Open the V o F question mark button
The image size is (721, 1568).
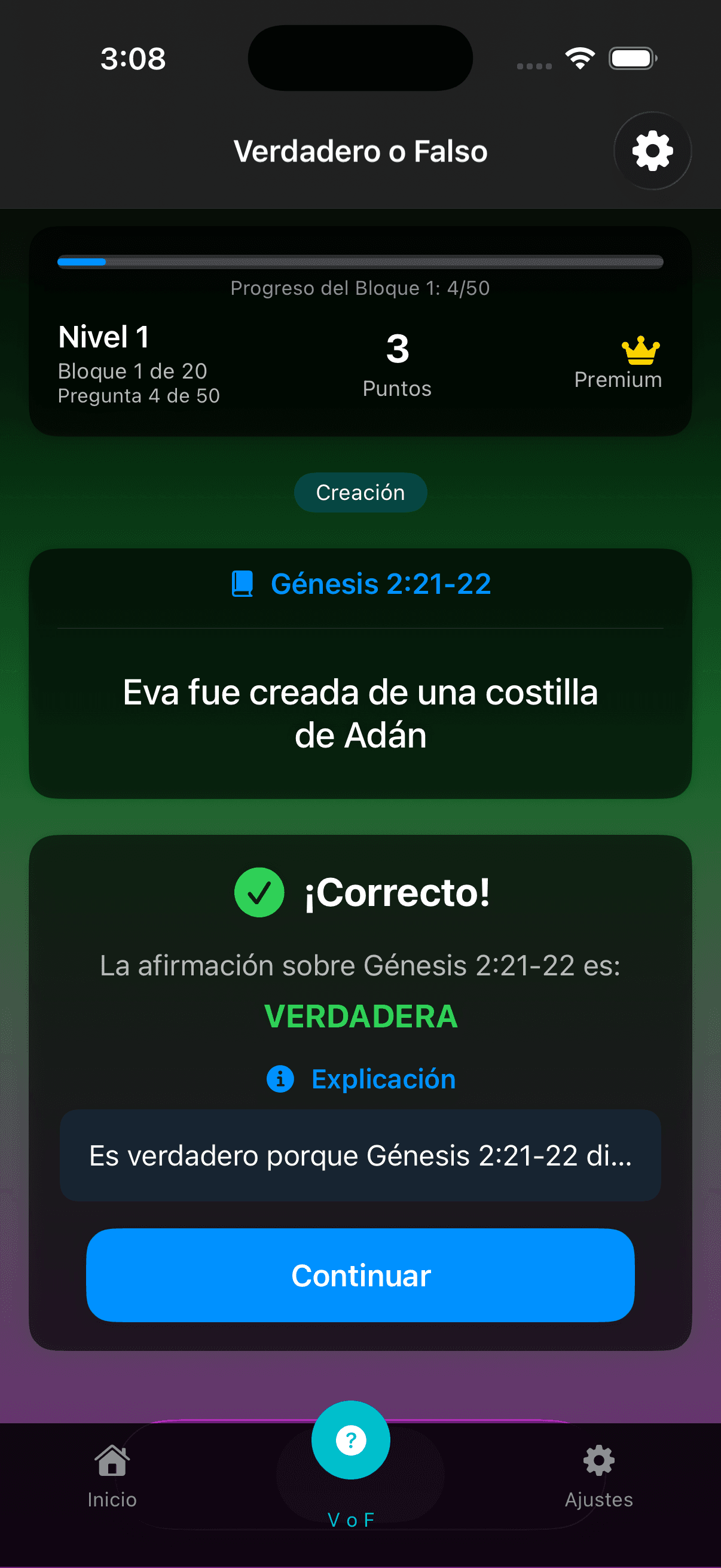[352, 1439]
